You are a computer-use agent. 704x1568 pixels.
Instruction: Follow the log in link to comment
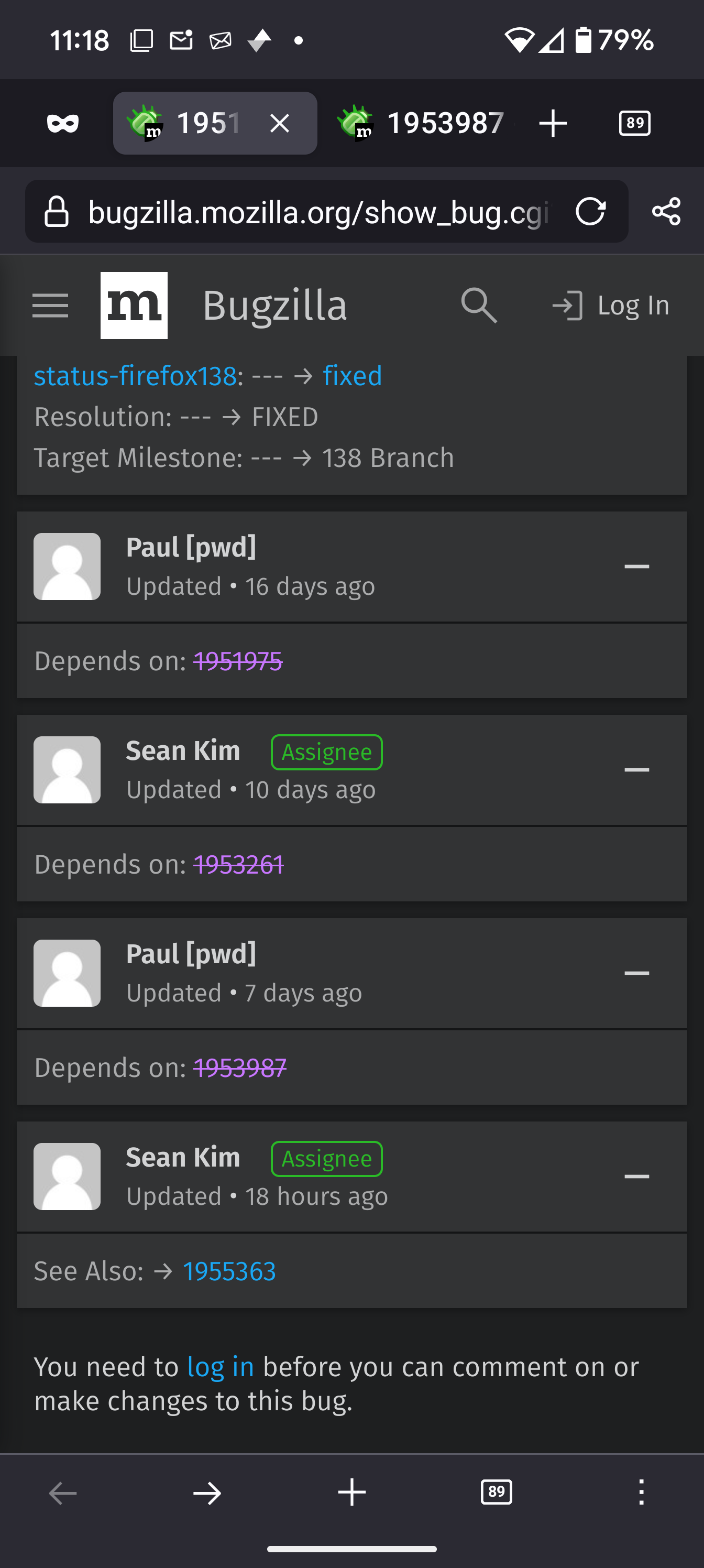(x=221, y=1367)
